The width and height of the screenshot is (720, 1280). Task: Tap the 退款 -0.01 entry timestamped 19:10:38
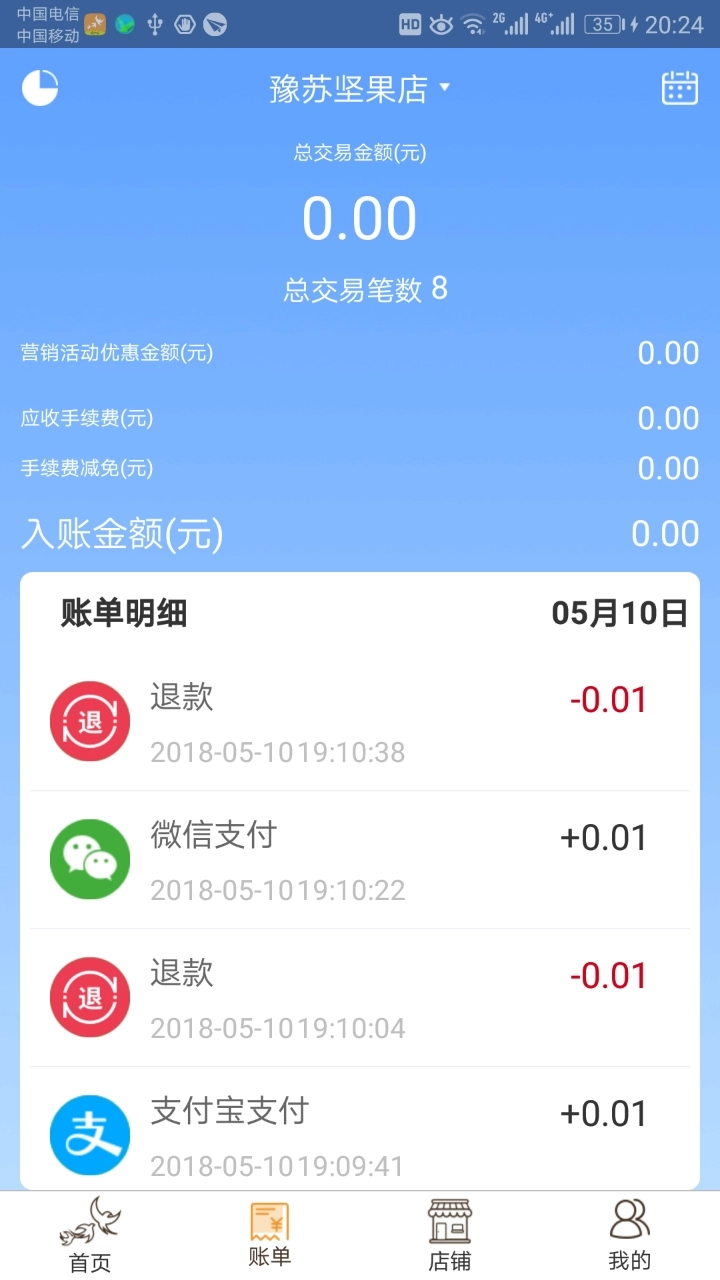click(360, 720)
